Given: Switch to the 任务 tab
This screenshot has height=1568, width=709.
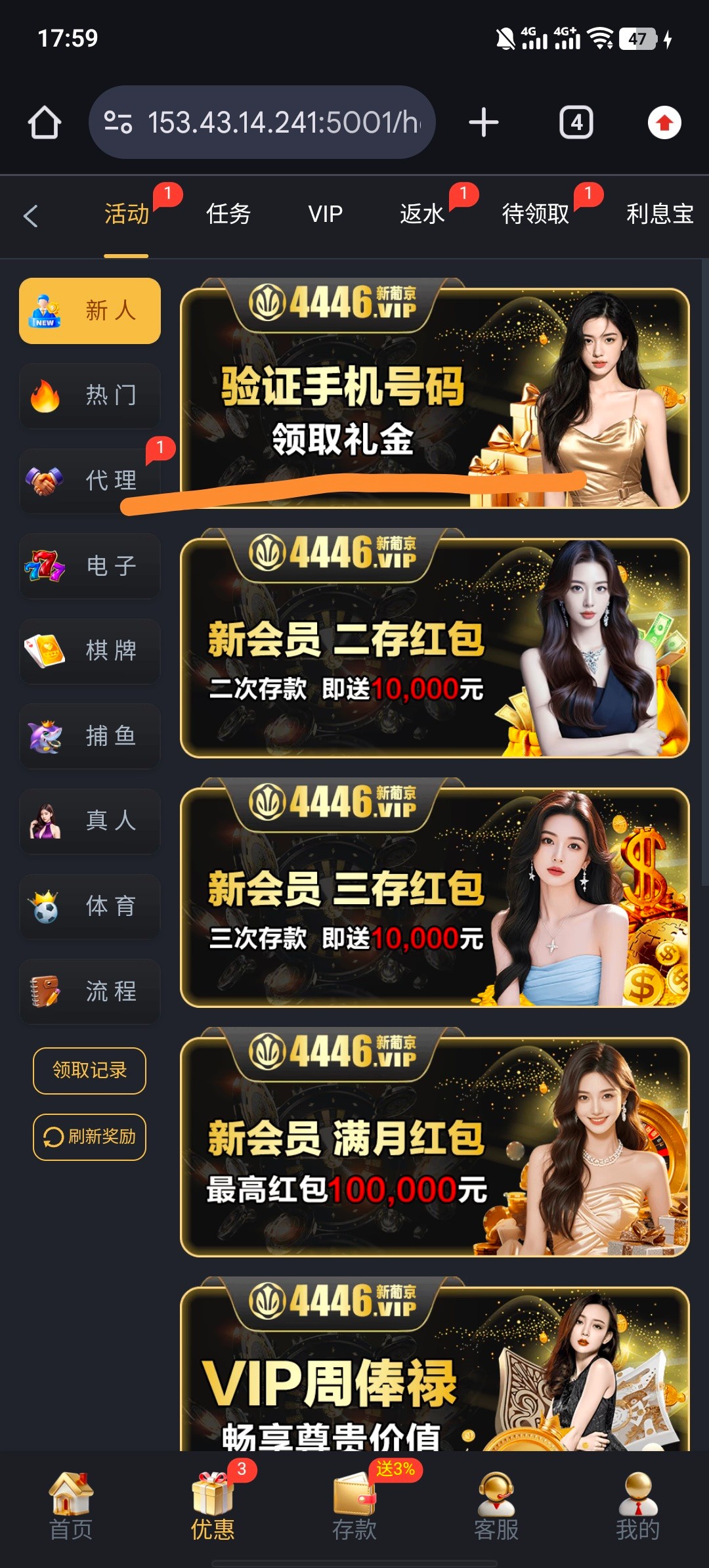Looking at the screenshot, I should coord(228,214).
